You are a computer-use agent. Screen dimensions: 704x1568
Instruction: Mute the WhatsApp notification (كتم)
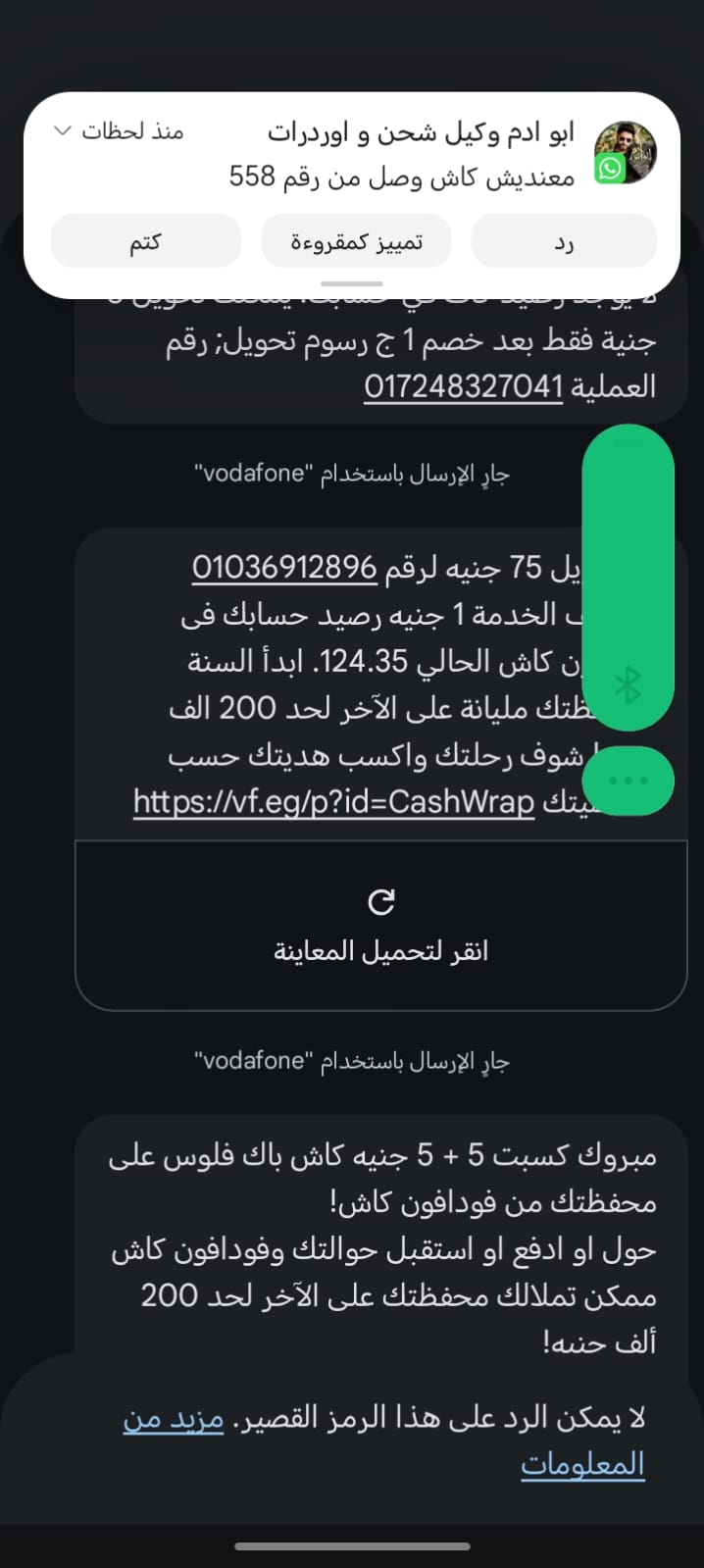point(145,241)
